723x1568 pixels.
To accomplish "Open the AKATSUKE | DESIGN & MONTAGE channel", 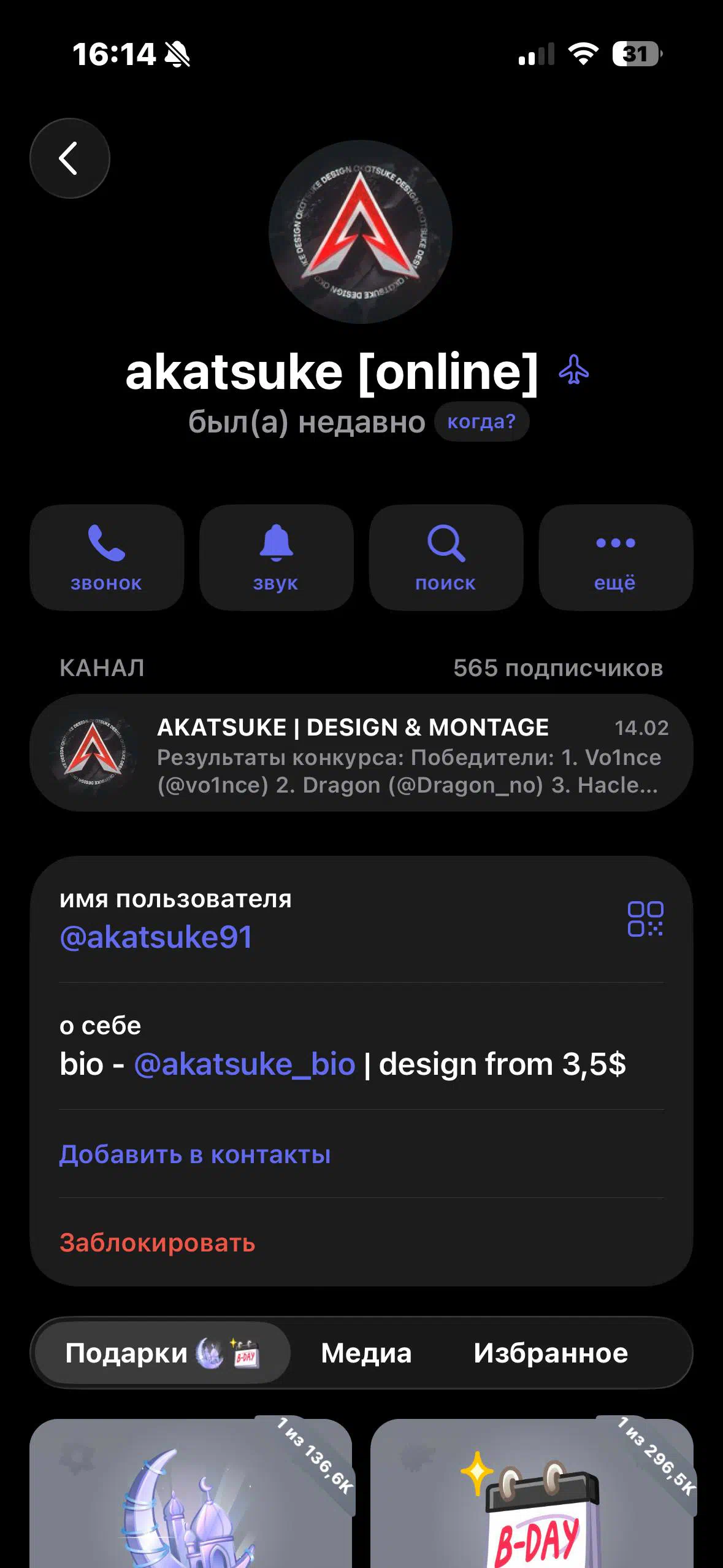I will pos(361,753).
